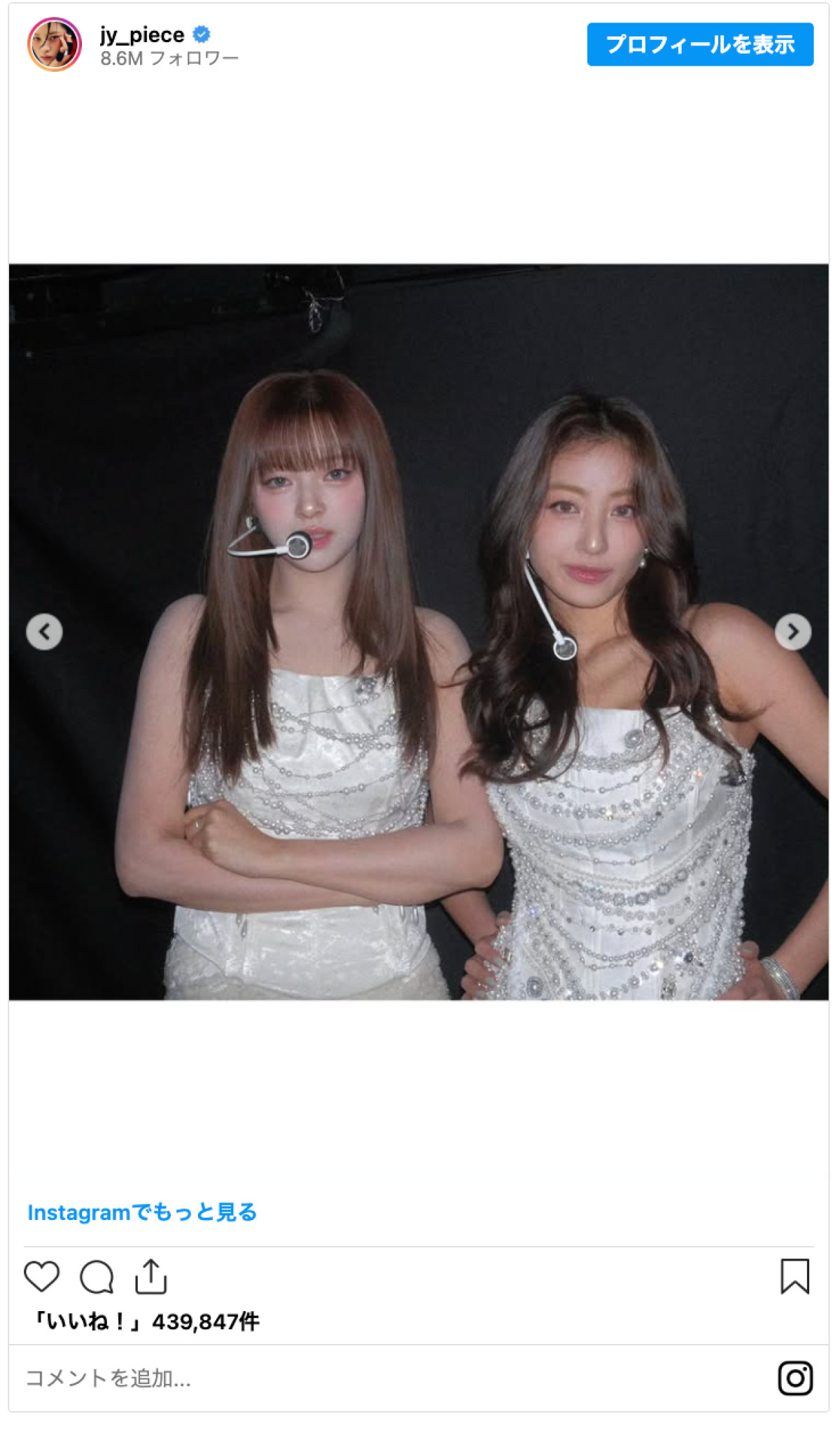This screenshot has height=1433, width=840.
Task: Like this post with heart icon
Action: [x=41, y=1276]
